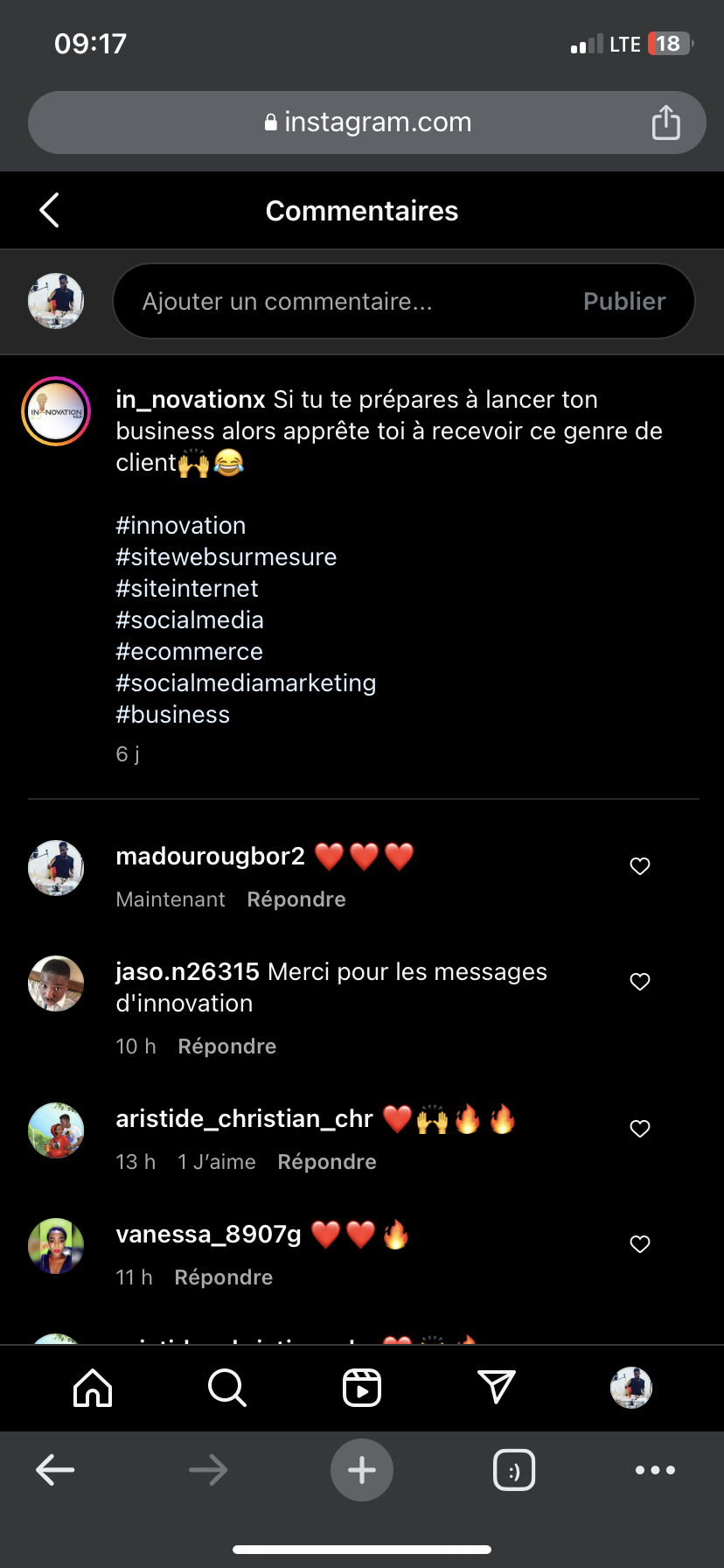
Task: Open the search and explore tab
Action: pyautogui.click(x=227, y=1388)
